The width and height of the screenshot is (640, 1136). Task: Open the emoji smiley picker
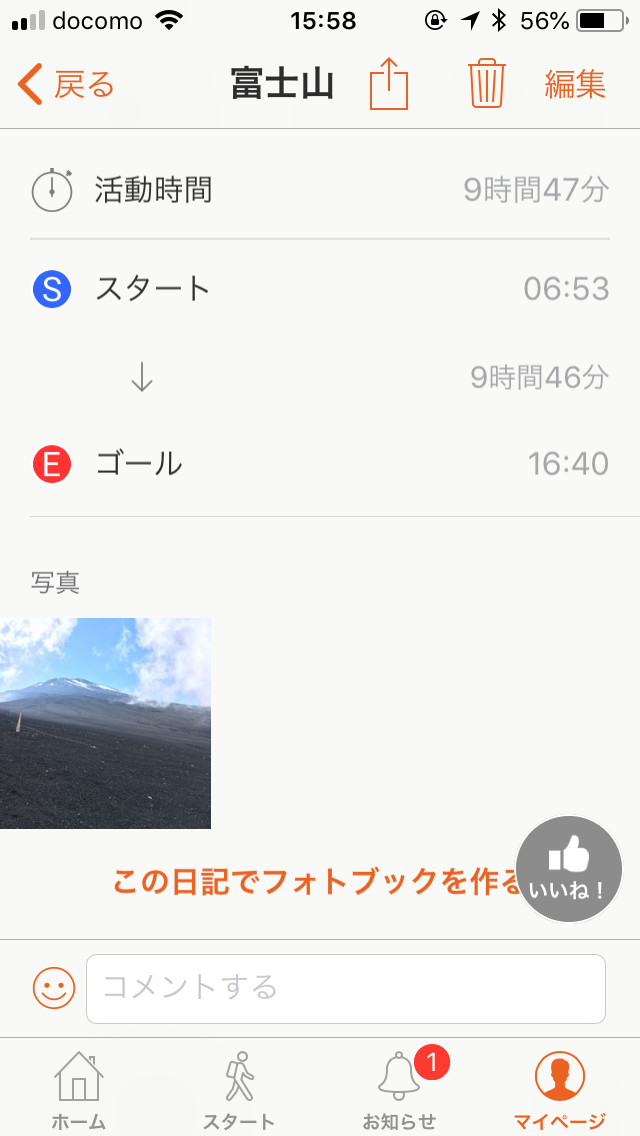(54, 988)
